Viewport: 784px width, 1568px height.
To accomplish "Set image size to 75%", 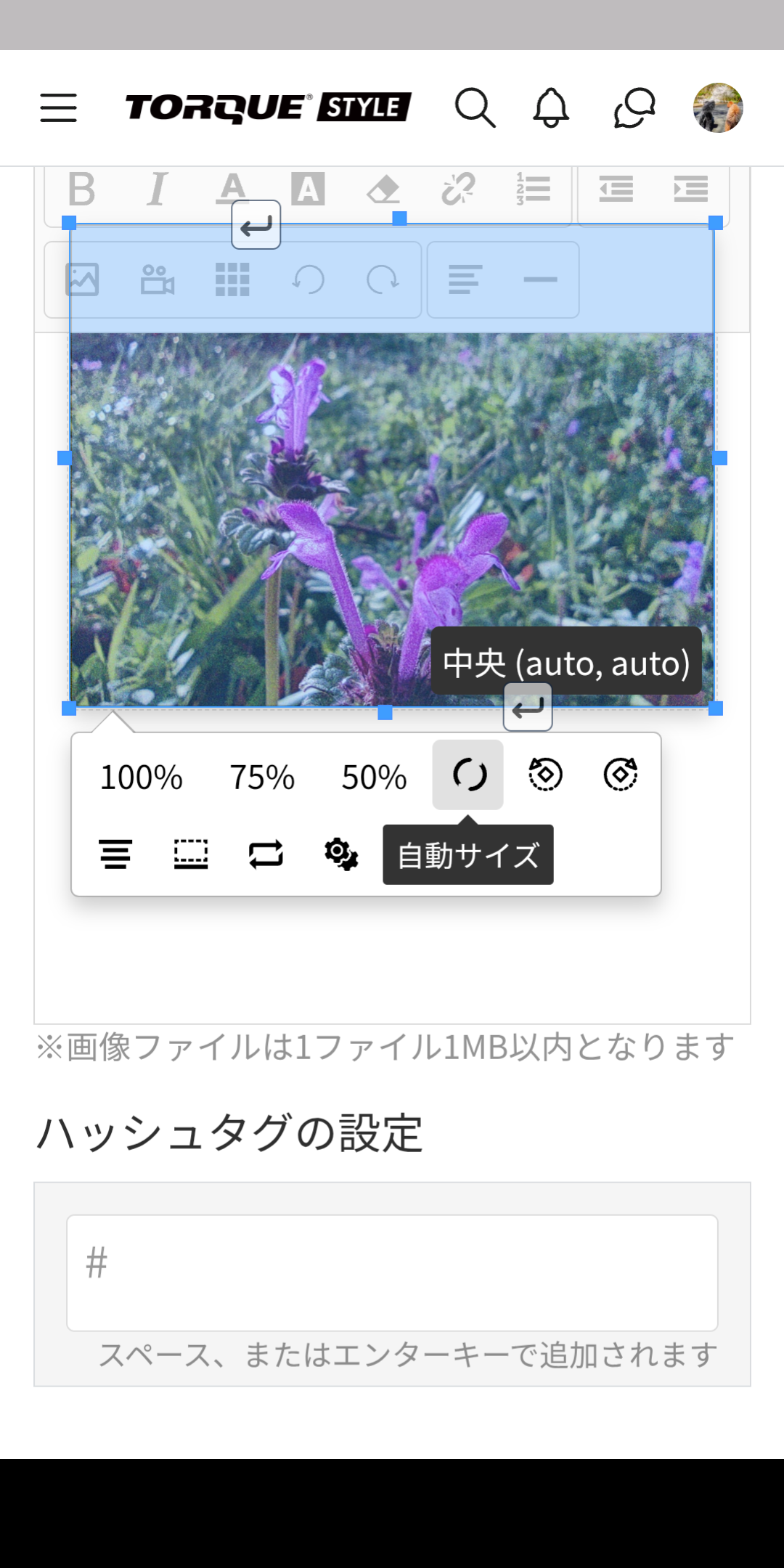I will coord(262,777).
